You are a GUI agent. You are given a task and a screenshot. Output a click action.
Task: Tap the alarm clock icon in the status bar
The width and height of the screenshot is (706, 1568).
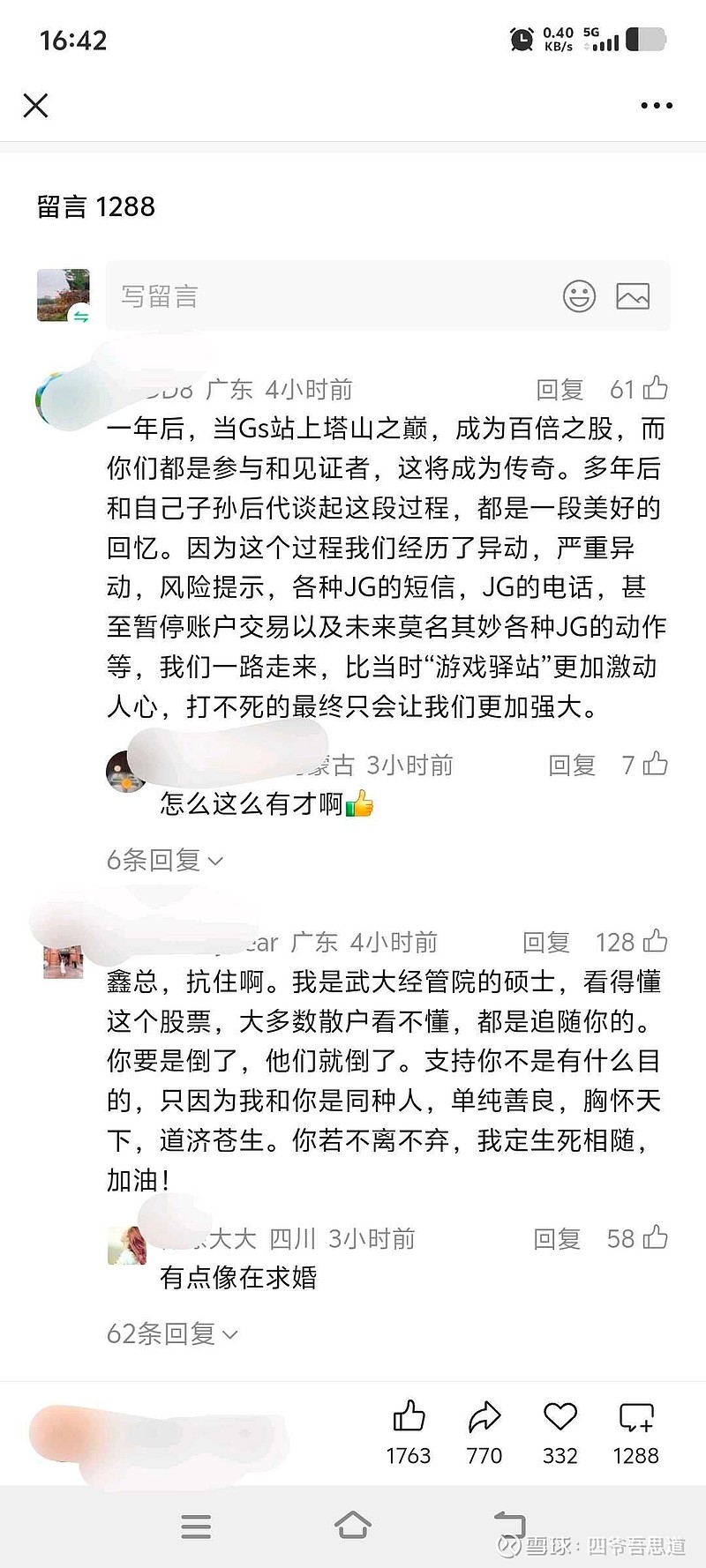coord(521,39)
